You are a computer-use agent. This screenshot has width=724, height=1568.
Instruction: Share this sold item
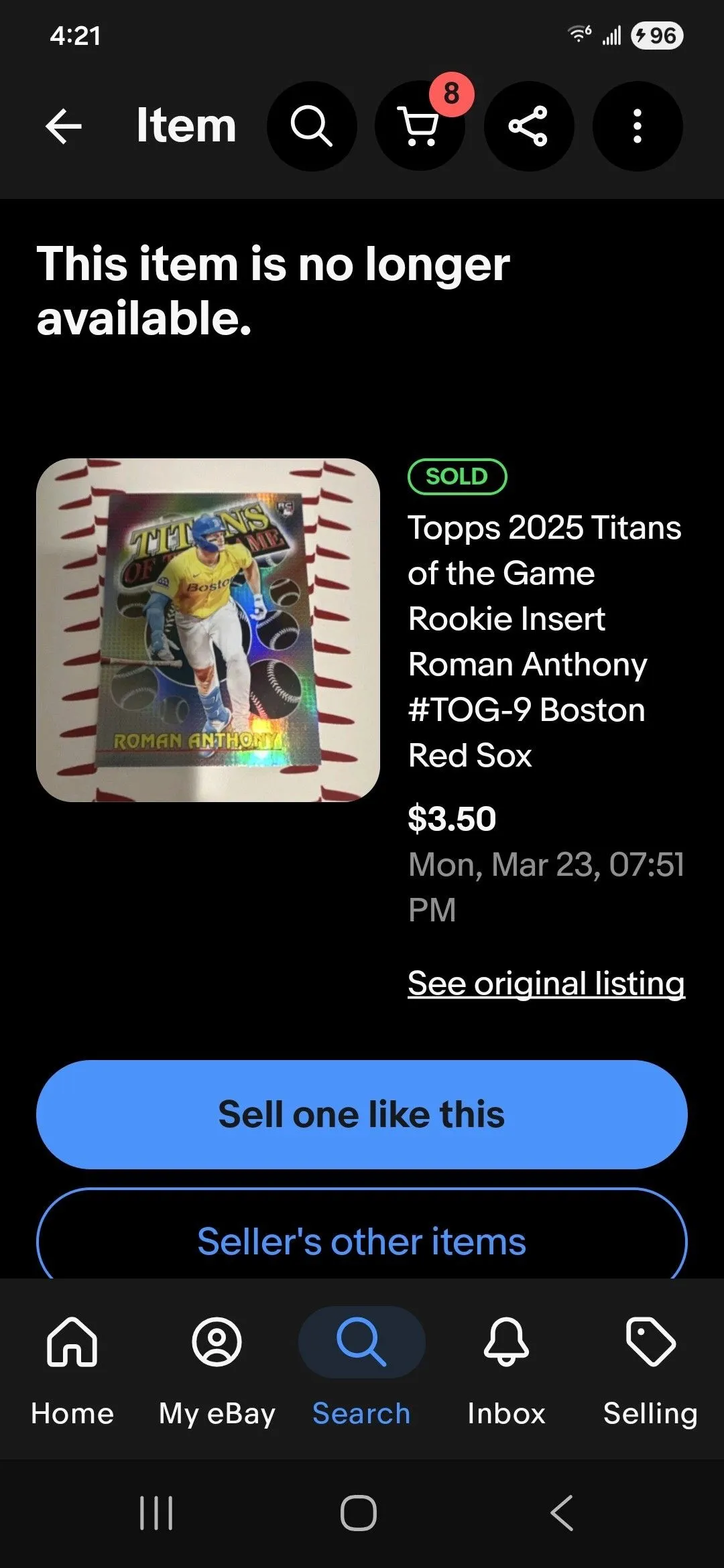tap(528, 126)
